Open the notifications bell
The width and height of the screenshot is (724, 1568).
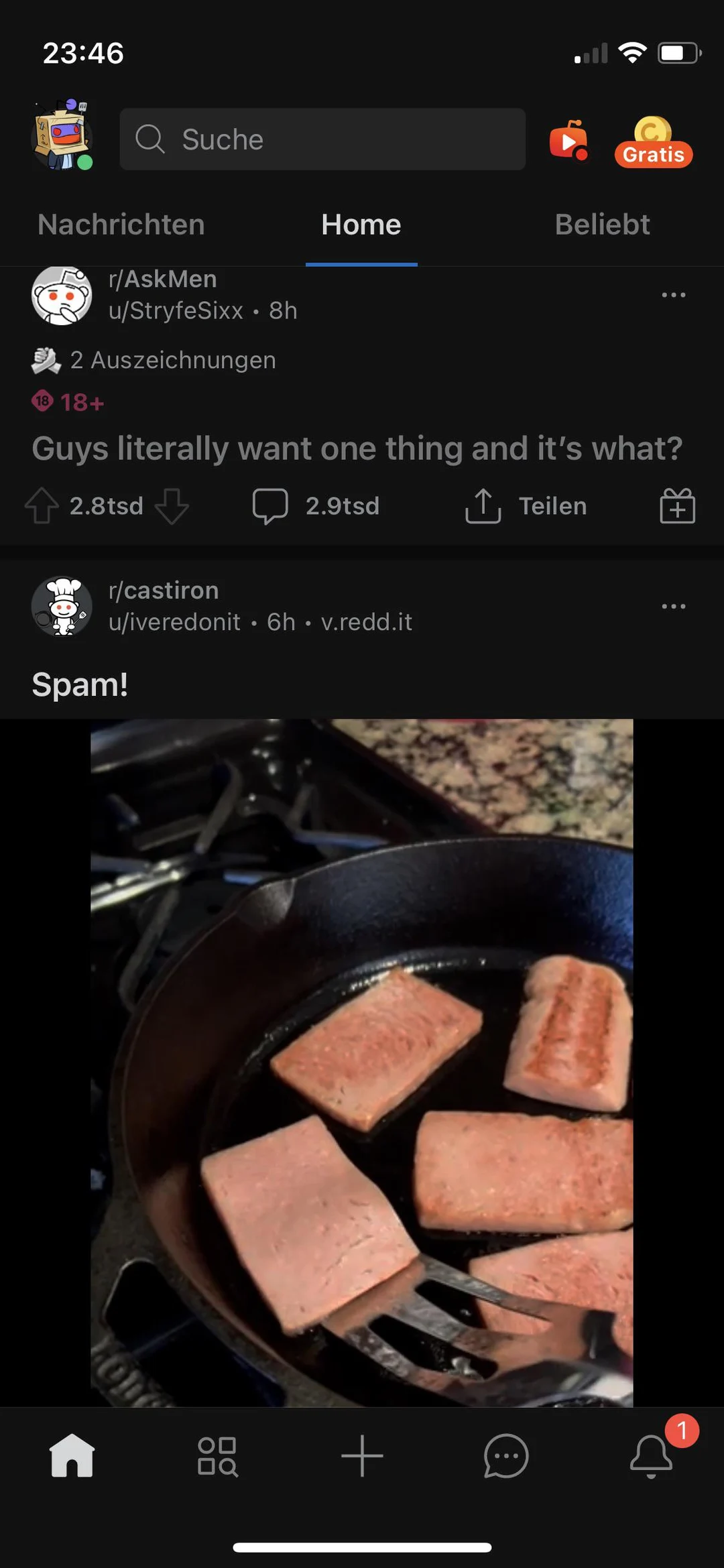pyautogui.click(x=652, y=1456)
